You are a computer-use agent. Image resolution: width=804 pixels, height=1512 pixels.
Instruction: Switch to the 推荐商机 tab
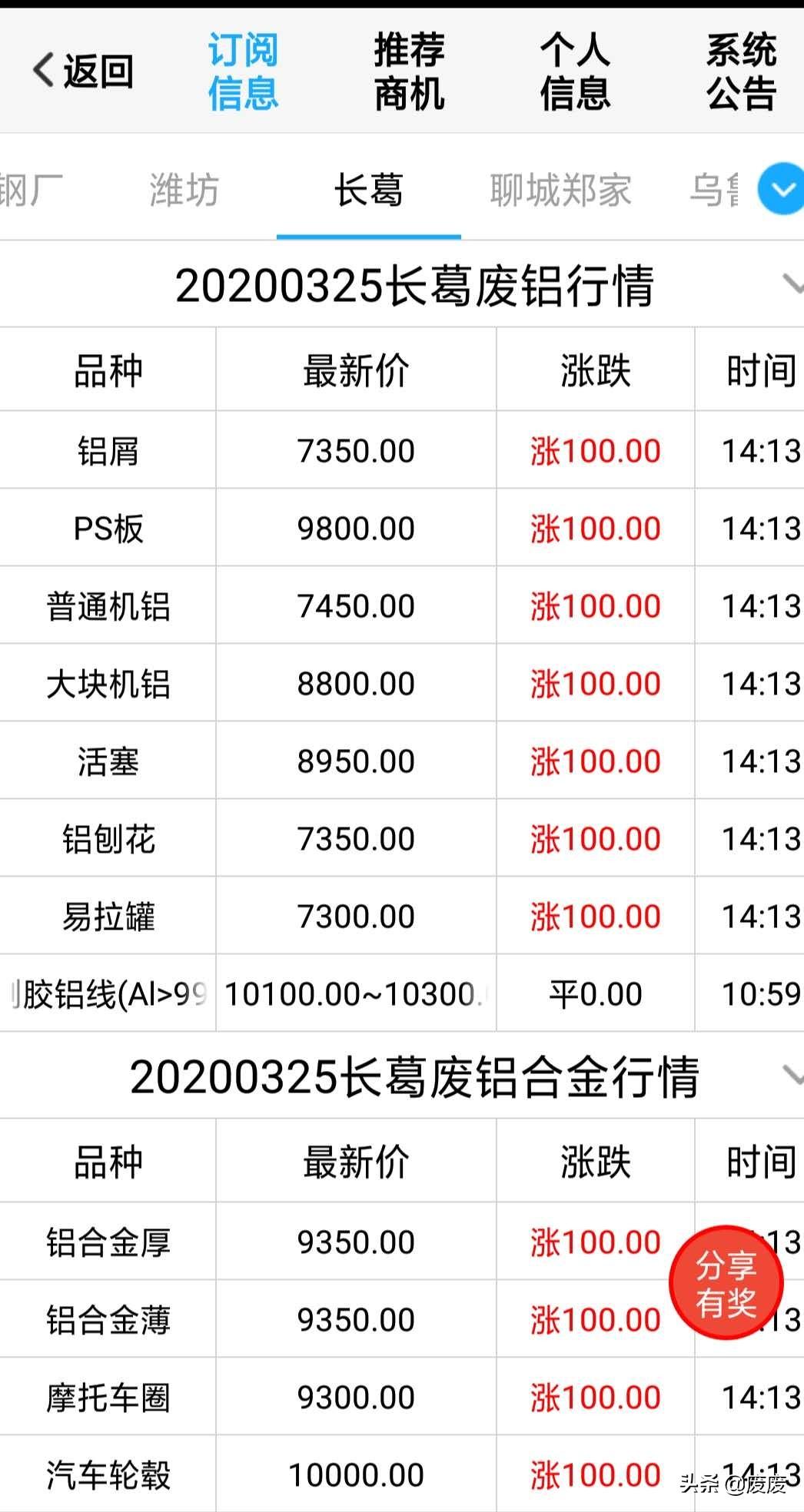click(409, 71)
